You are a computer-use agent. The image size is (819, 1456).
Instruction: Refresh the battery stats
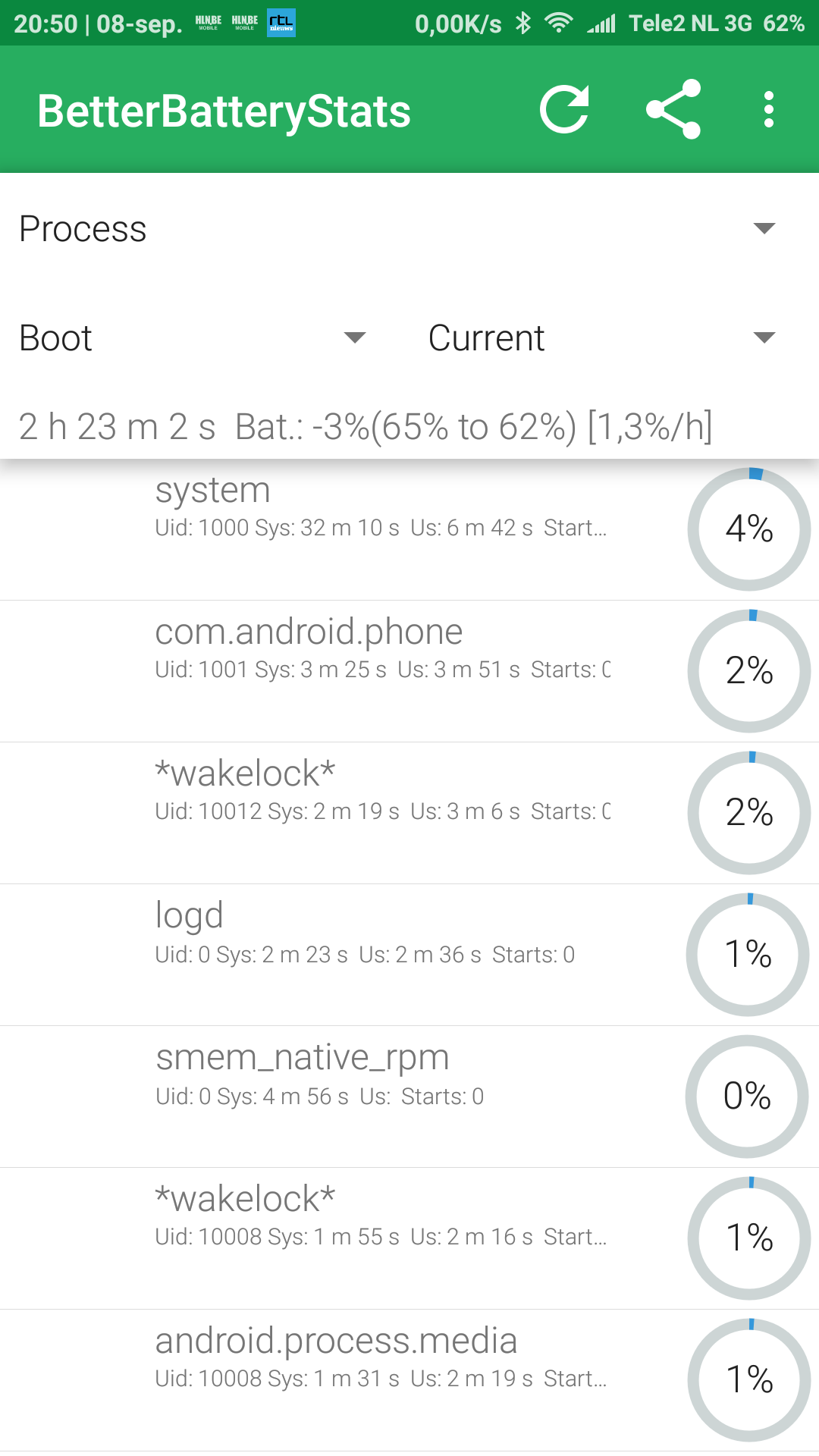coord(565,110)
